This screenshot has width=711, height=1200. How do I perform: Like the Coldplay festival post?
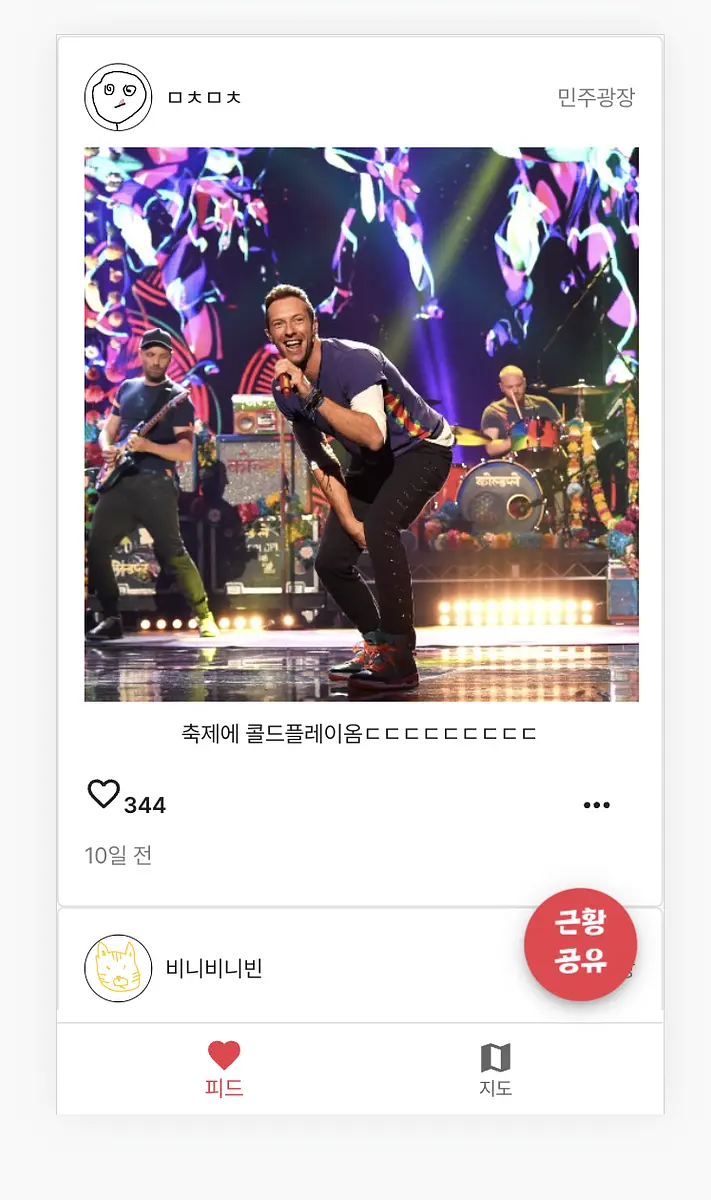pos(104,795)
